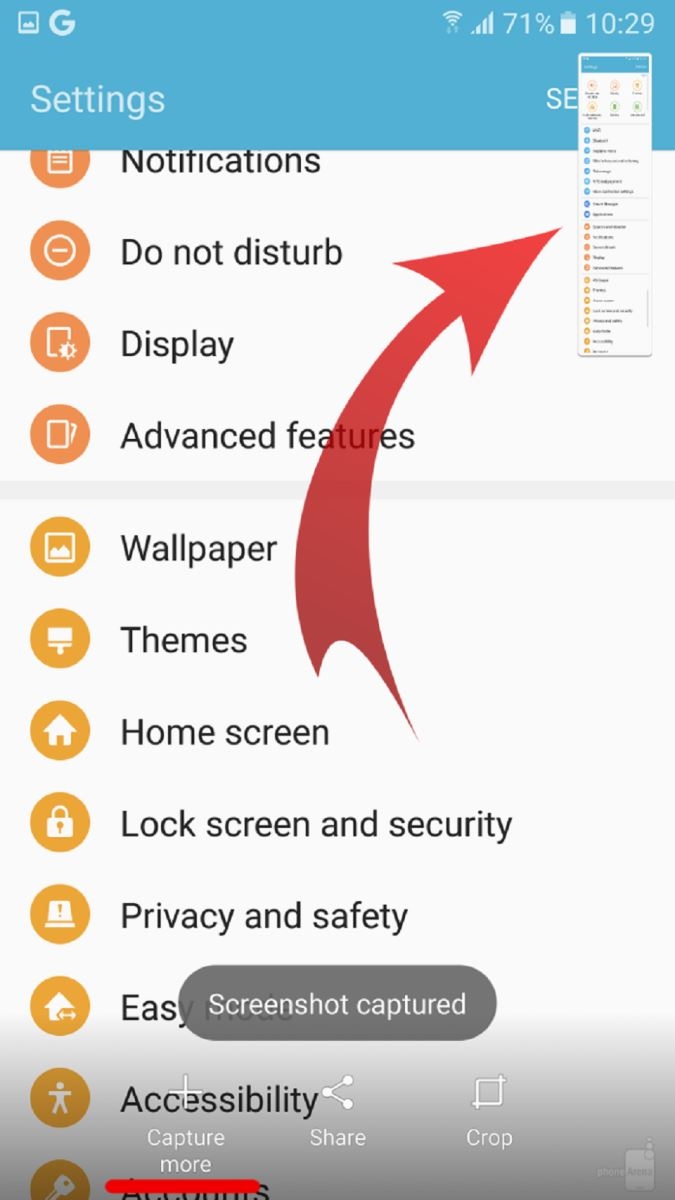Open Home screen settings
Screen dimensions: 675x1200
pyautogui.click(x=224, y=732)
